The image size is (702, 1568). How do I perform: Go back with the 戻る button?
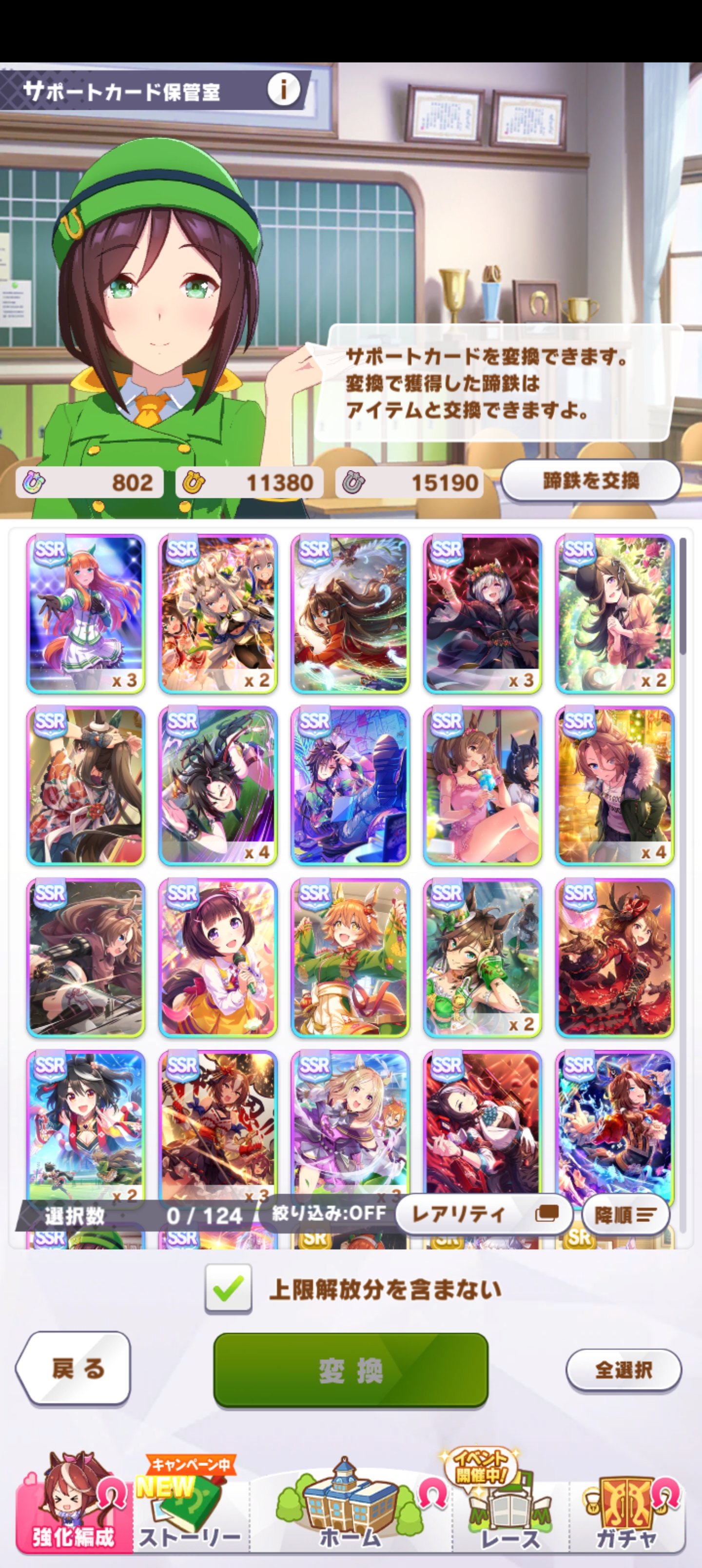74,1369
